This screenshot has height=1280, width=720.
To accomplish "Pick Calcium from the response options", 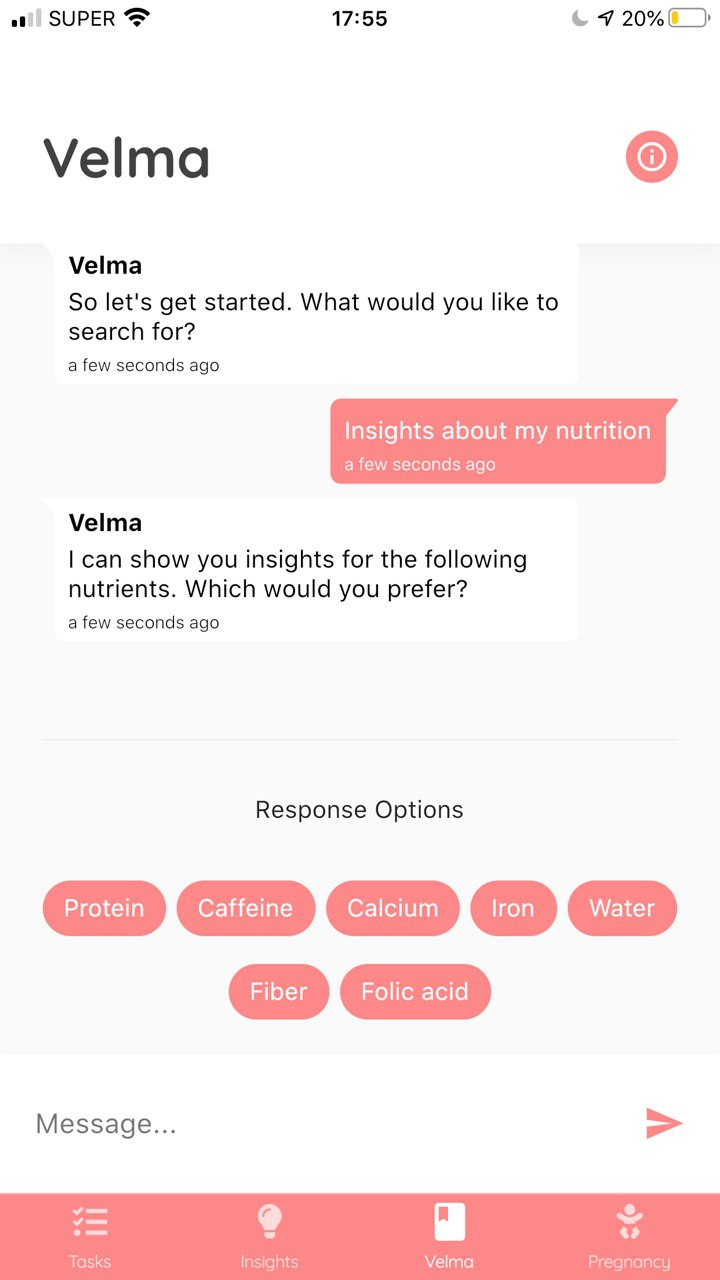I will coord(393,908).
